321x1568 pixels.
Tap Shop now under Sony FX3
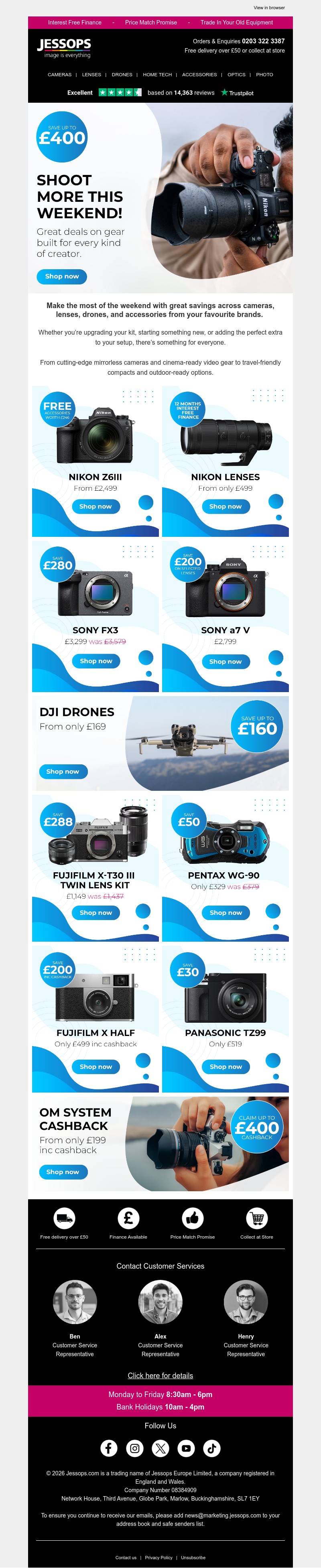95,661
